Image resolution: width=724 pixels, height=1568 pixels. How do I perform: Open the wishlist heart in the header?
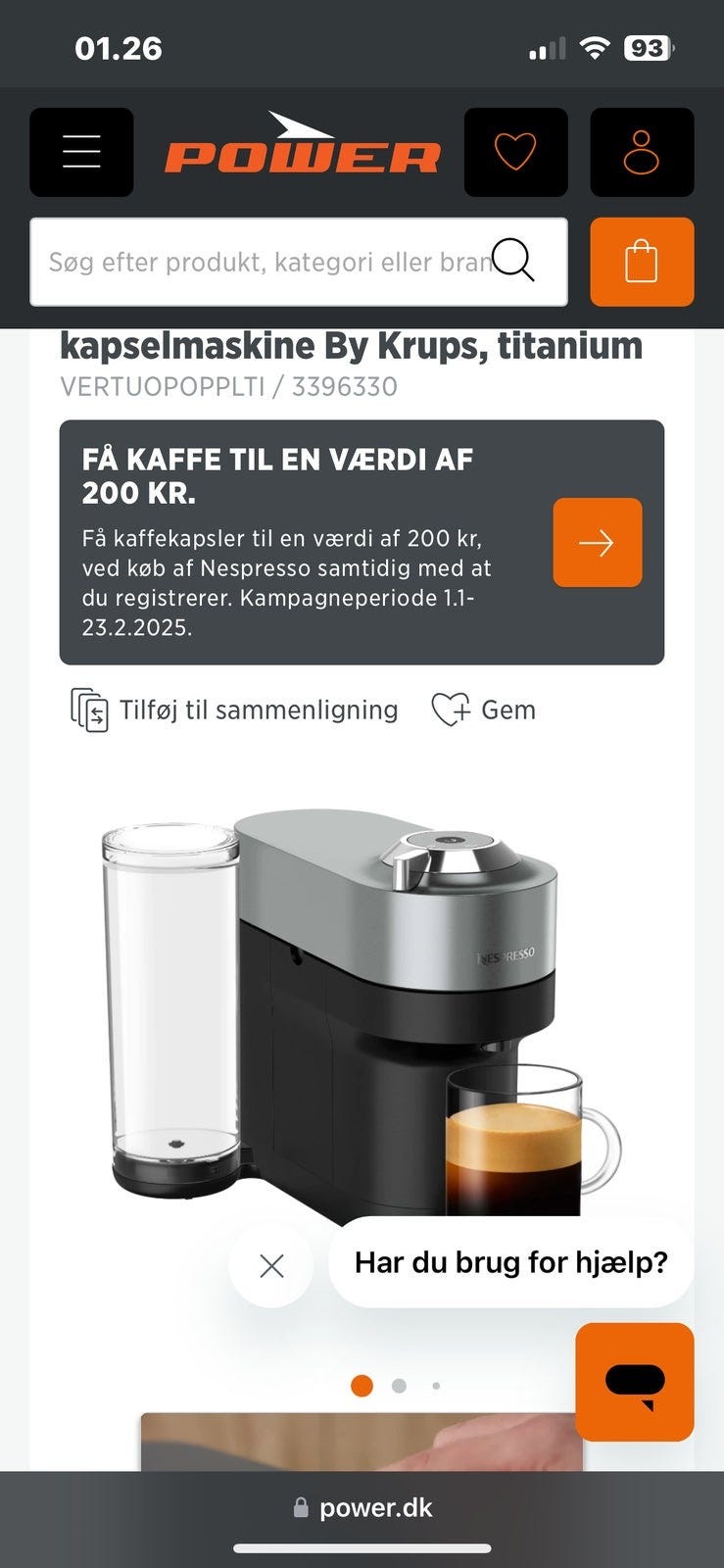point(515,152)
